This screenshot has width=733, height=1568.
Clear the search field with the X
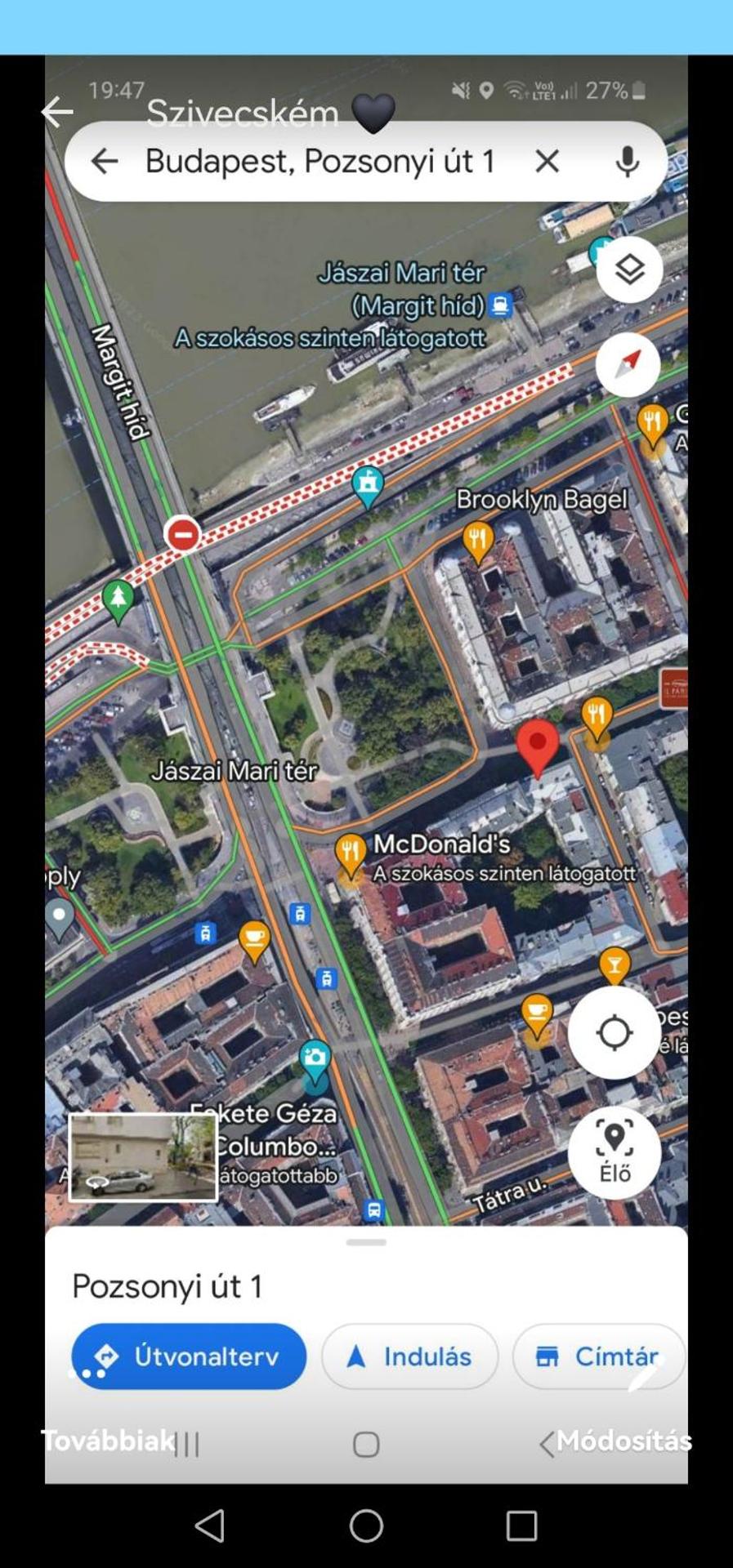coord(547,161)
